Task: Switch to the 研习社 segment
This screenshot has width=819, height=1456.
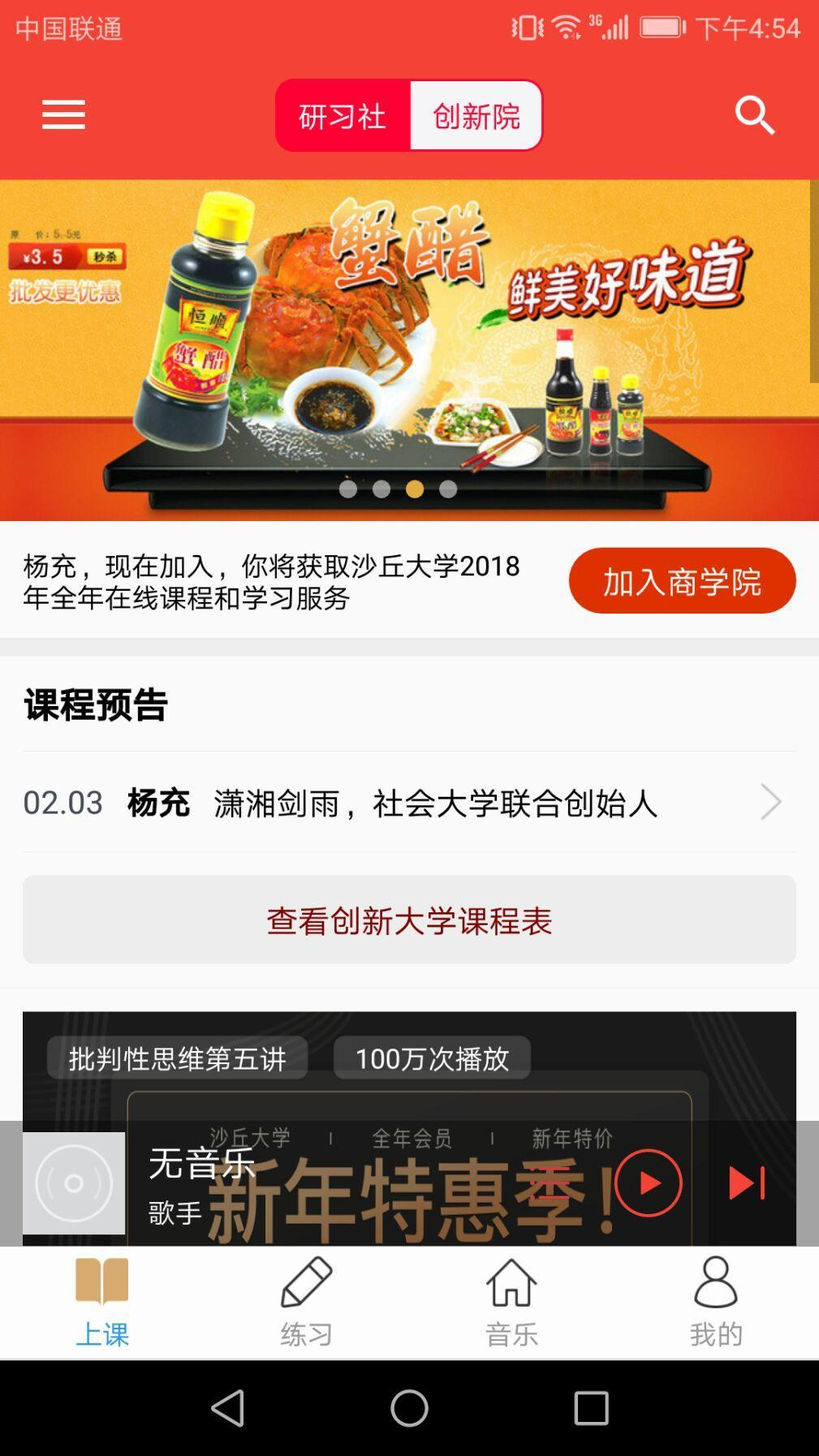Action: point(342,116)
